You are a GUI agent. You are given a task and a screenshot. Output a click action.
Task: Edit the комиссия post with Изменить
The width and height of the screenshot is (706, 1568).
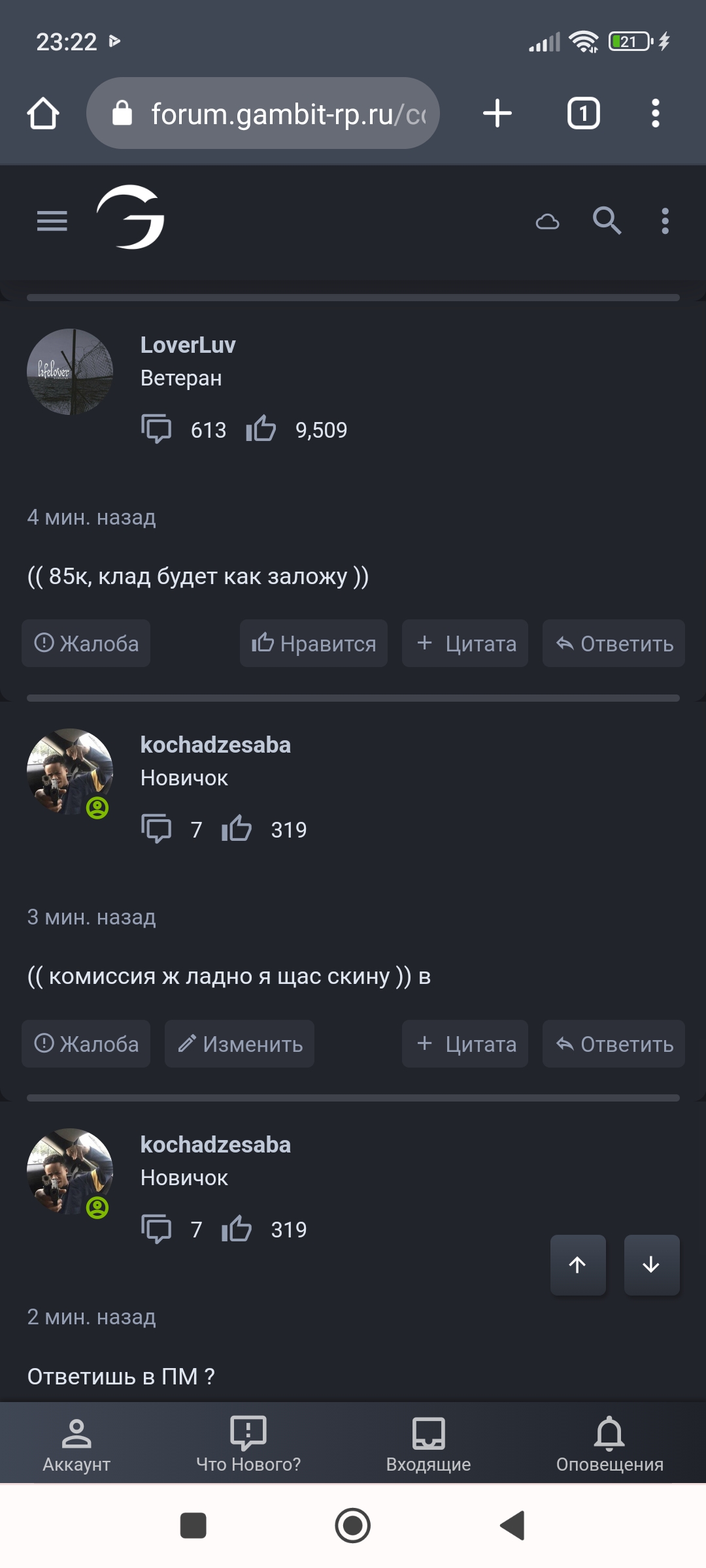(x=239, y=1044)
